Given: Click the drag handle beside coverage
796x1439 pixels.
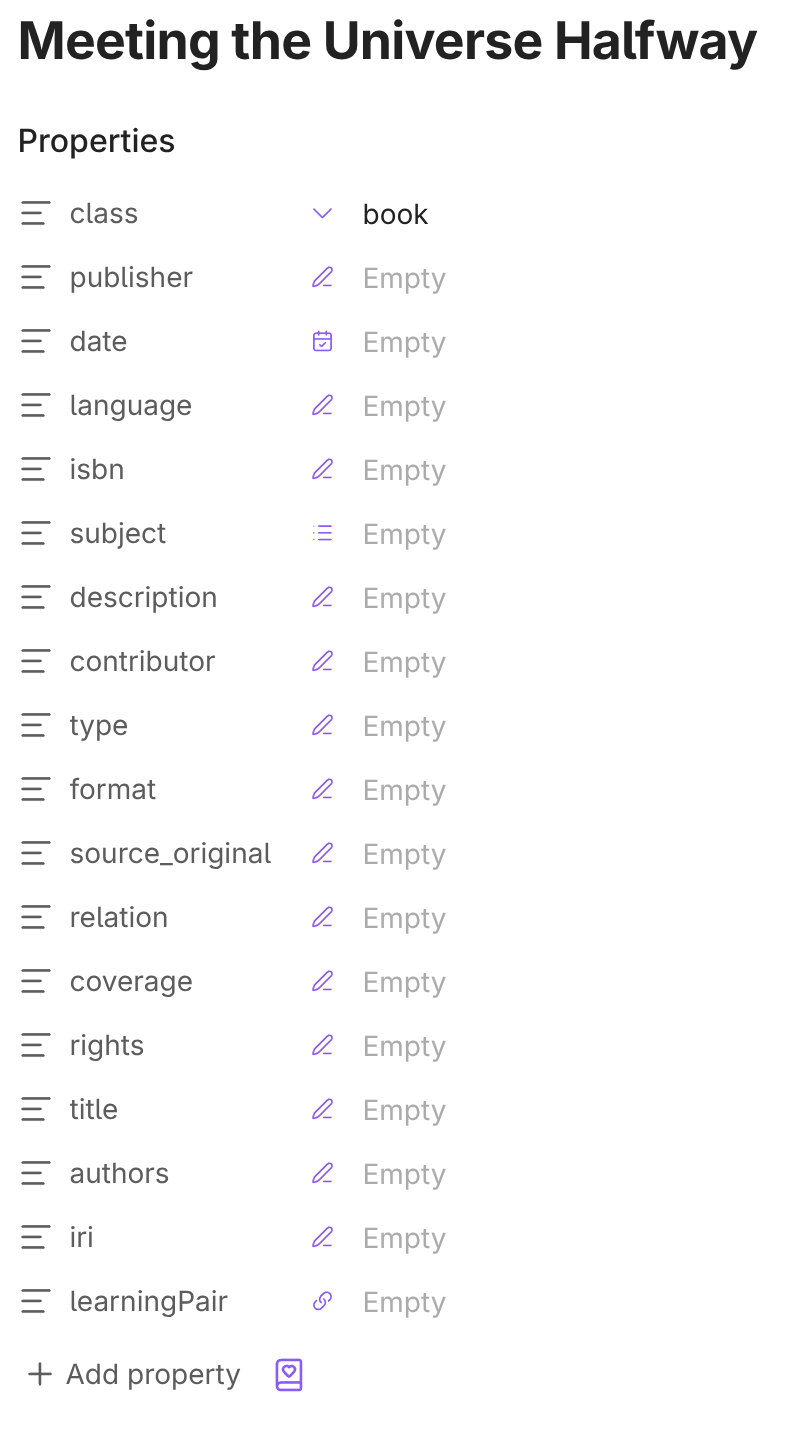Looking at the screenshot, I should point(34,981).
